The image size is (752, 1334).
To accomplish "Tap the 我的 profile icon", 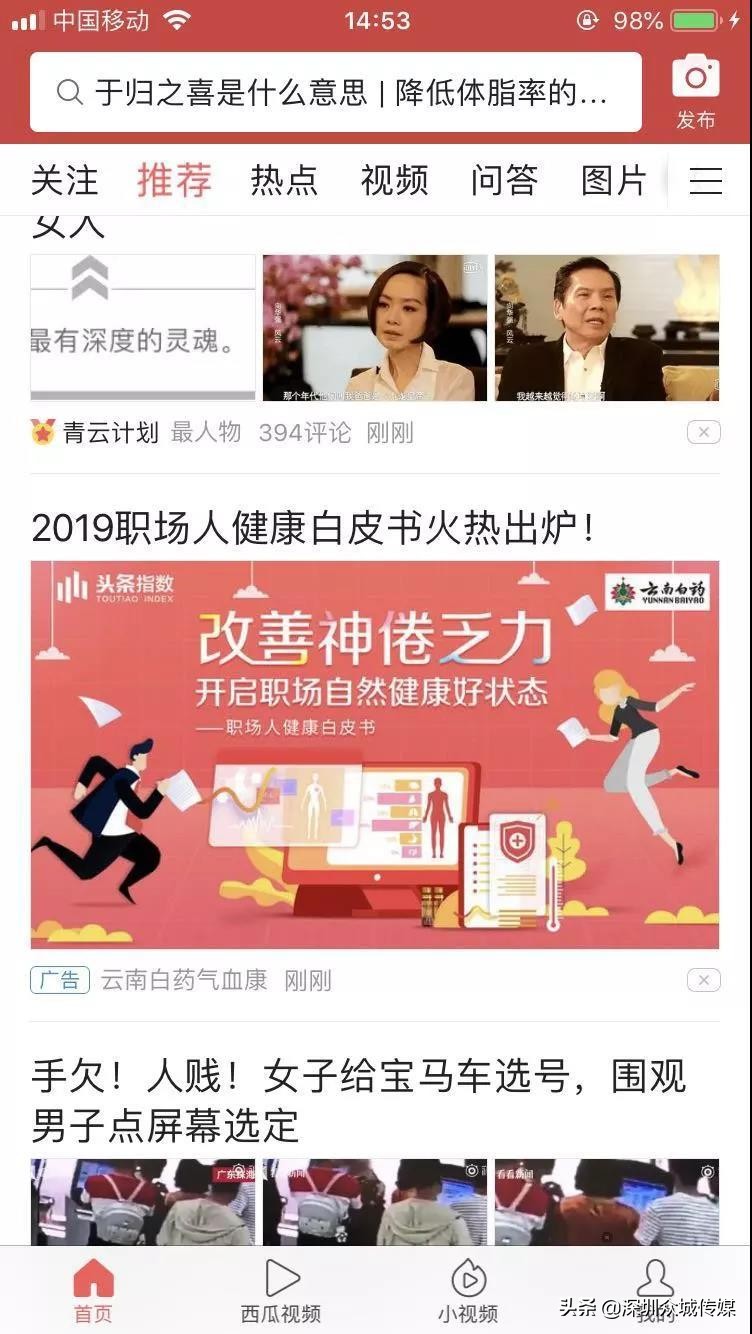I will click(654, 1278).
